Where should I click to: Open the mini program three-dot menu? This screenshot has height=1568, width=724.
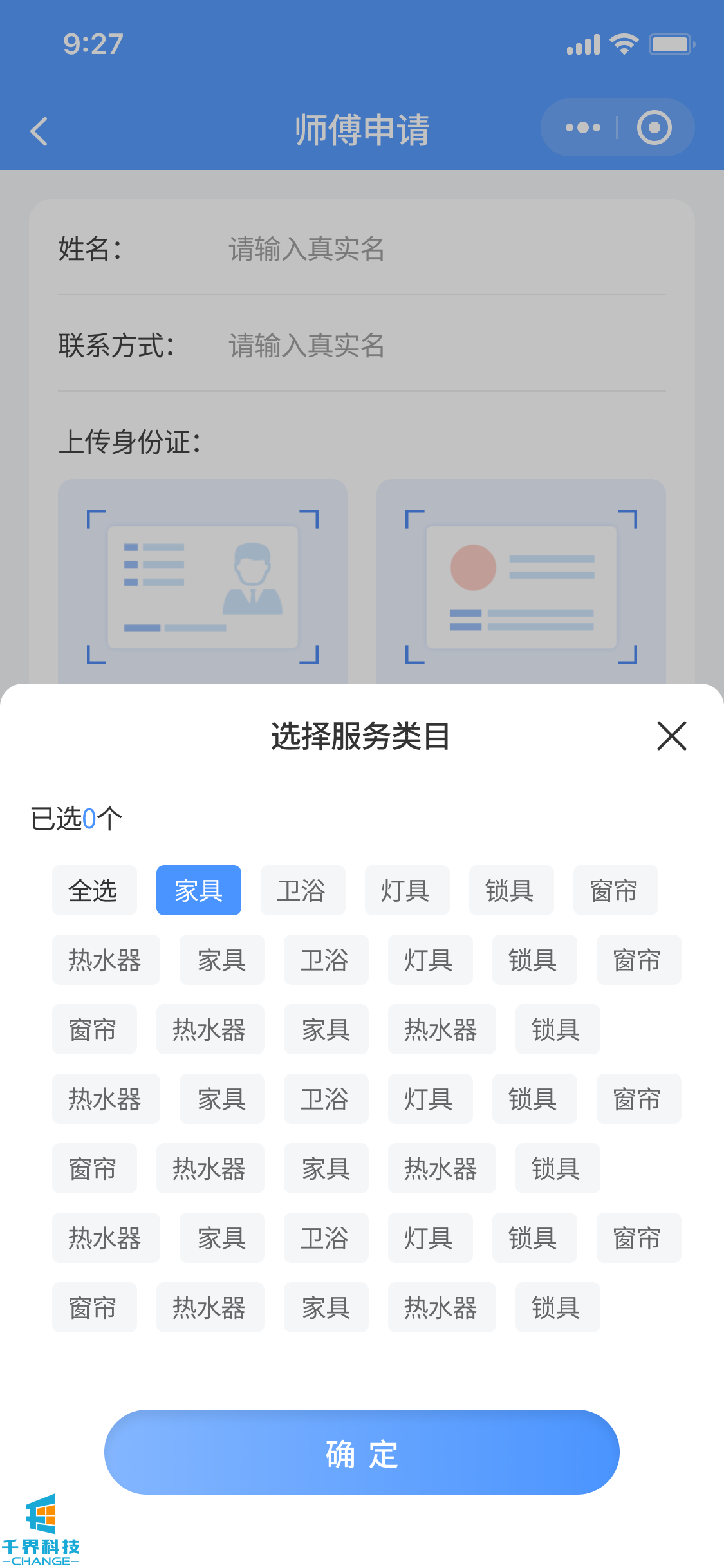(582, 127)
